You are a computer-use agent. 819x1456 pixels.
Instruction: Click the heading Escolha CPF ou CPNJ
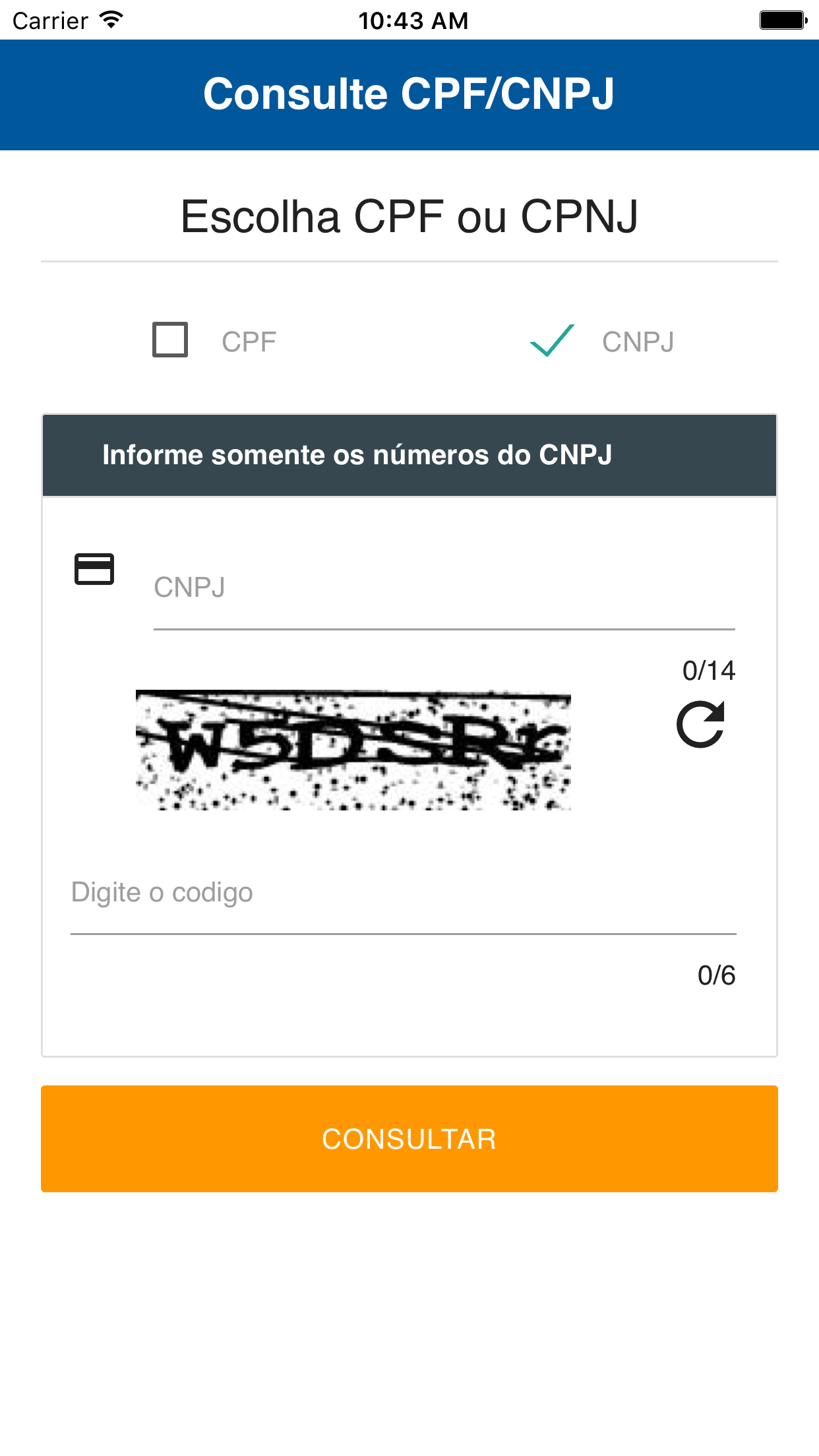409,218
